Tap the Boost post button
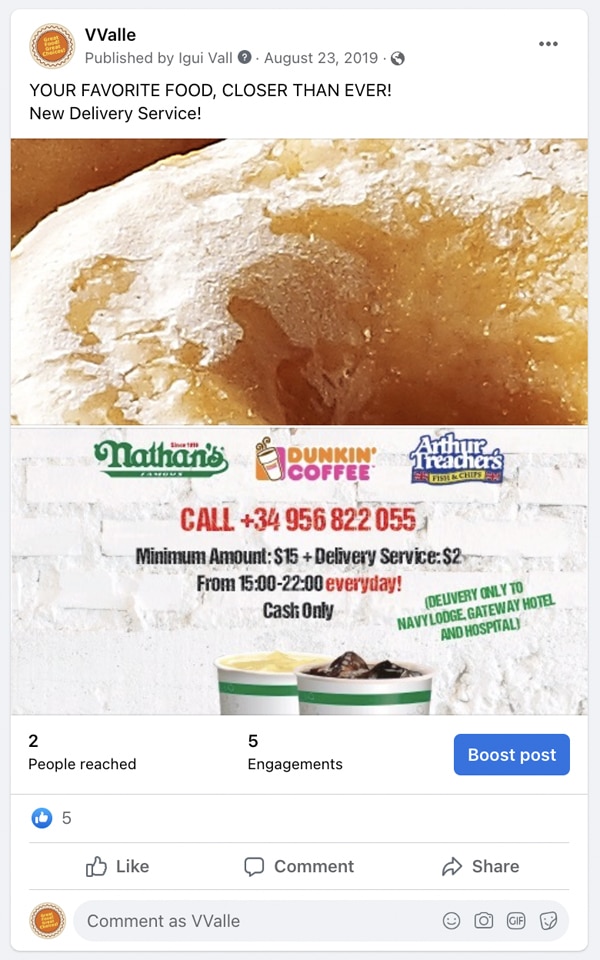 click(x=511, y=755)
